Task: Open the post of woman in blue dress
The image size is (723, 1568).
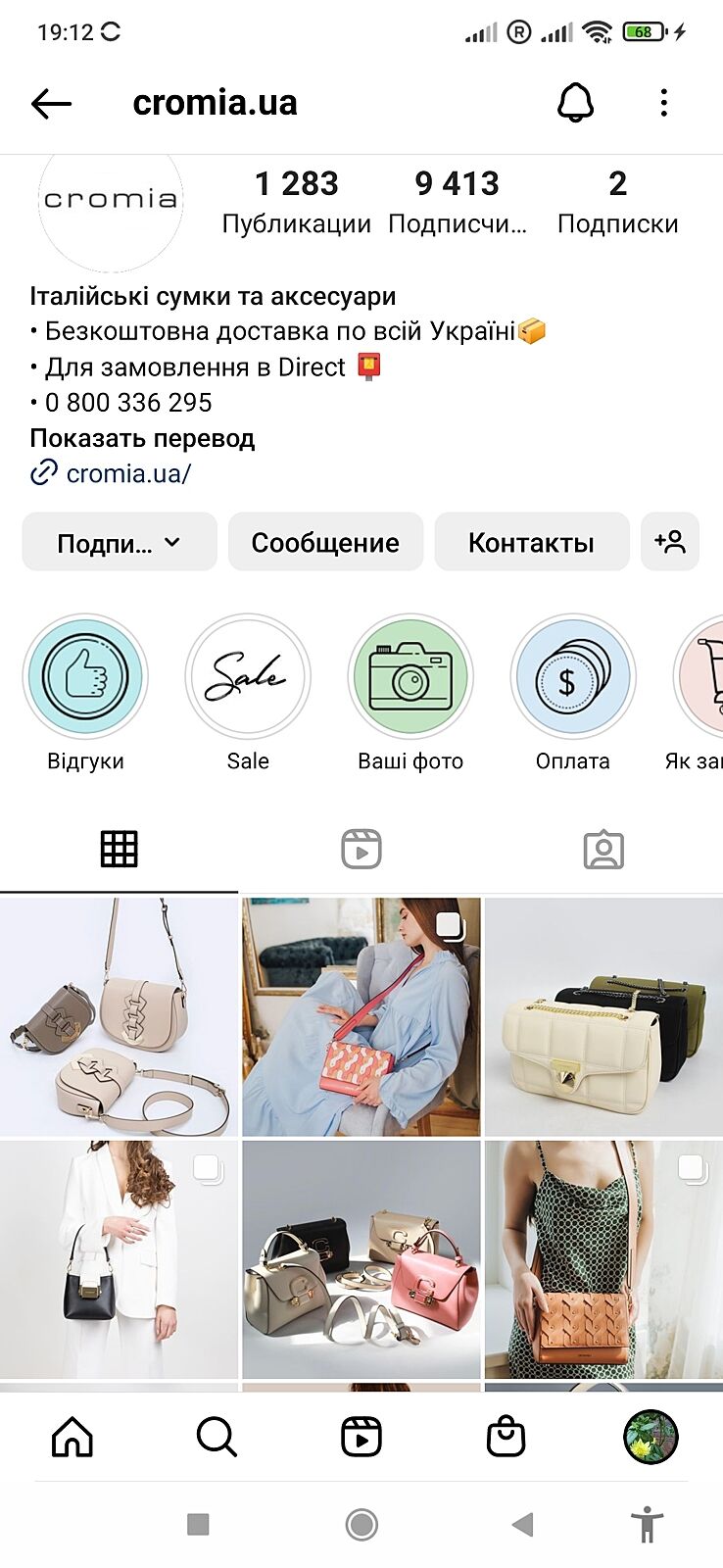Action: pyautogui.click(x=361, y=1017)
